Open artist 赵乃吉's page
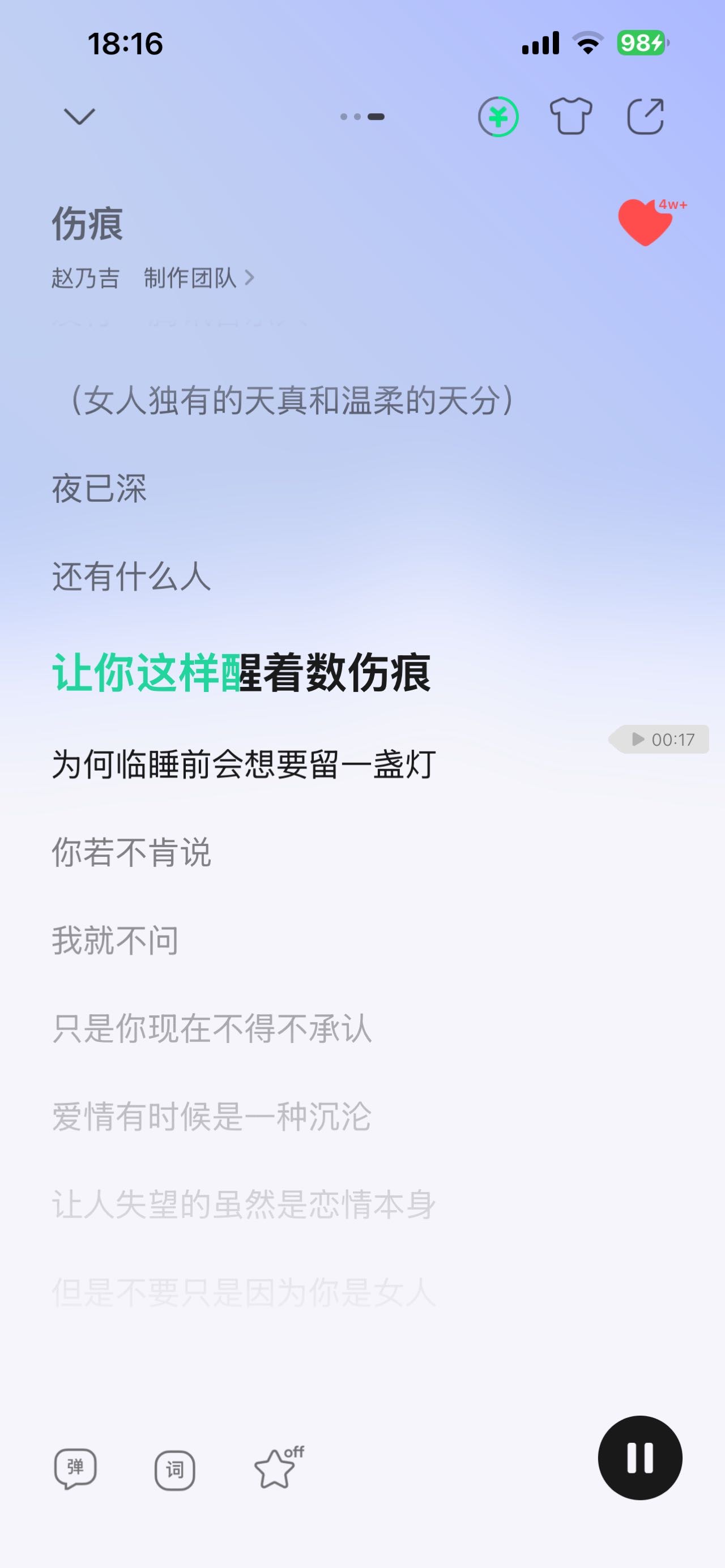 85,278
